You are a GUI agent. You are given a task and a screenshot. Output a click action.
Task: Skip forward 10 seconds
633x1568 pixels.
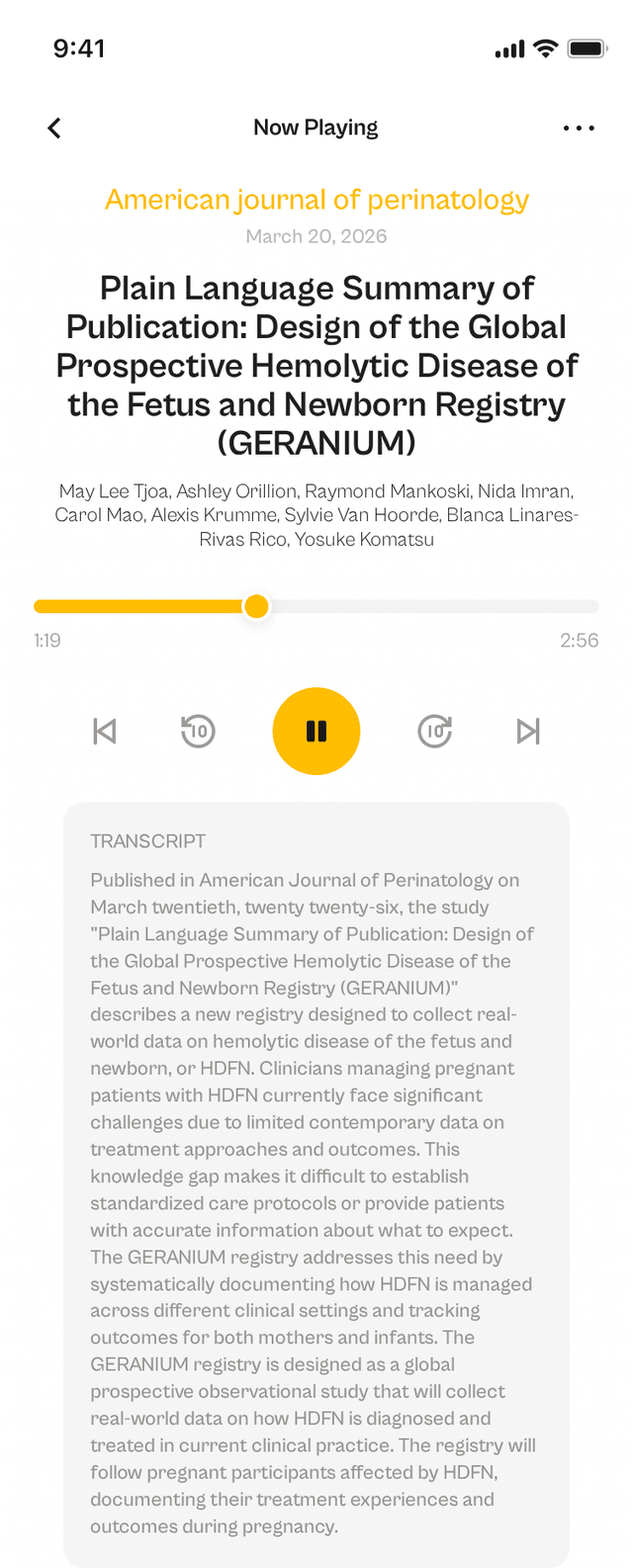(x=435, y=731)
